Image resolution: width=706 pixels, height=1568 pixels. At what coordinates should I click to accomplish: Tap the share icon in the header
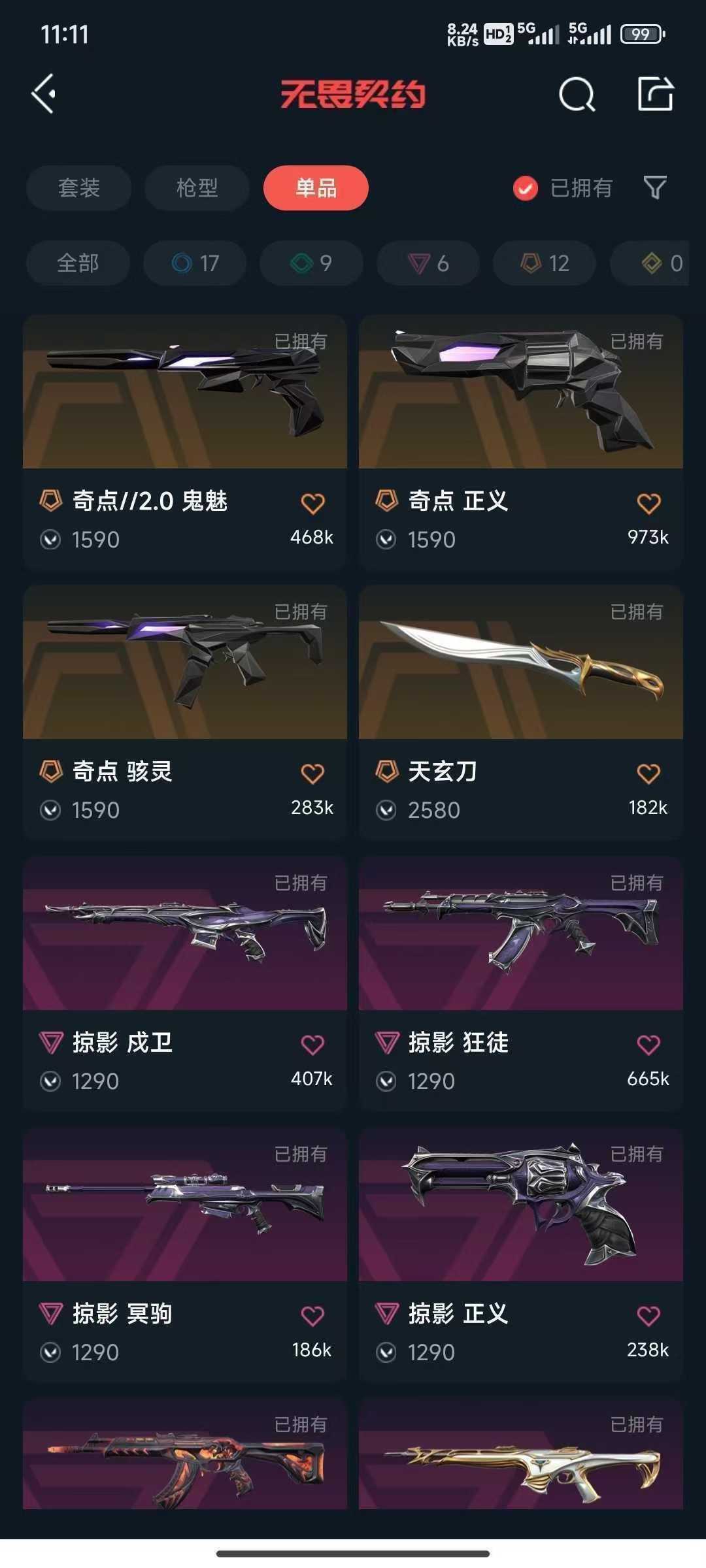(655, 94)
